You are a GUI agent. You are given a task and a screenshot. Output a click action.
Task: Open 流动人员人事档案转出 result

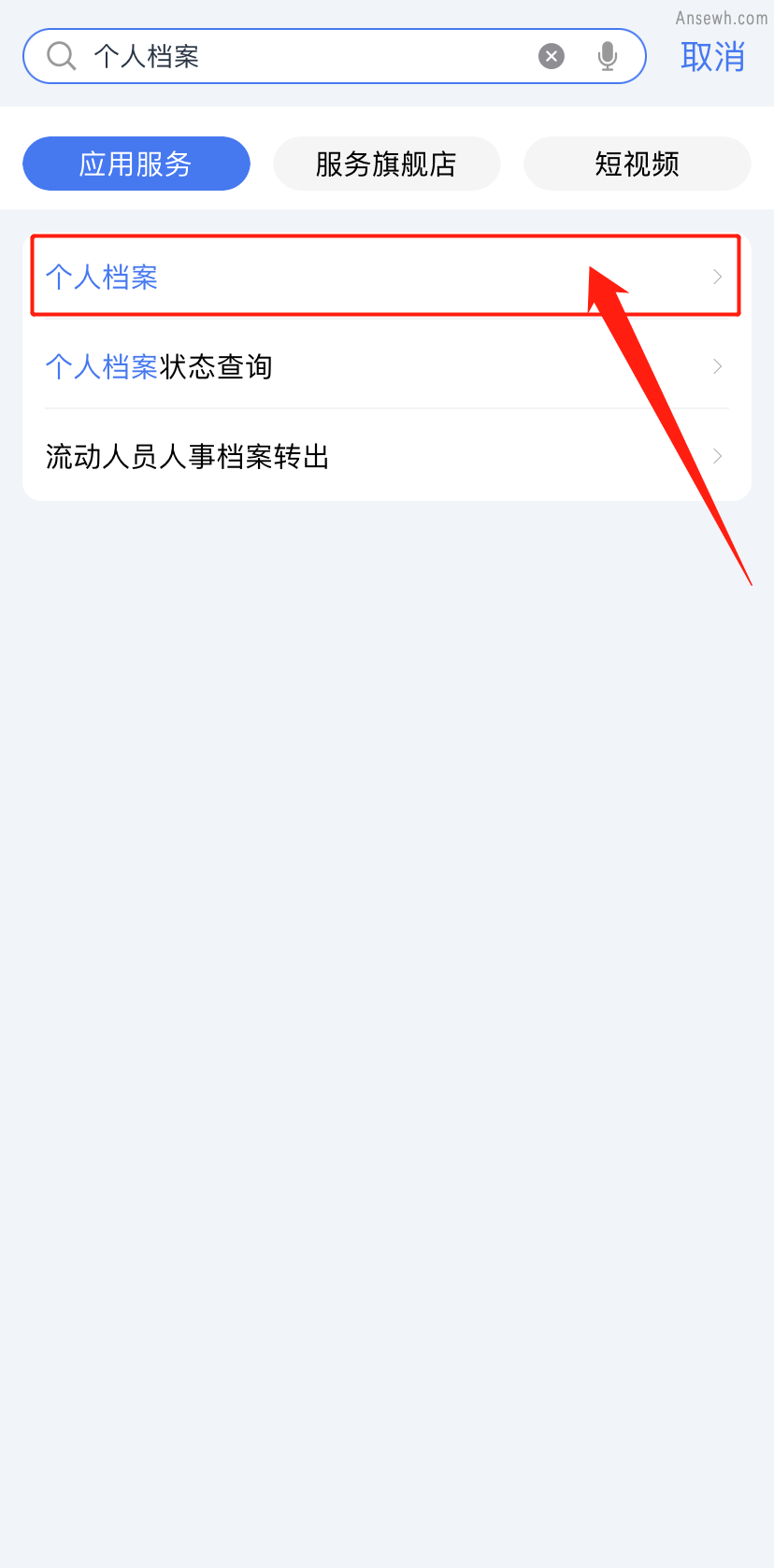click(387, 456)
